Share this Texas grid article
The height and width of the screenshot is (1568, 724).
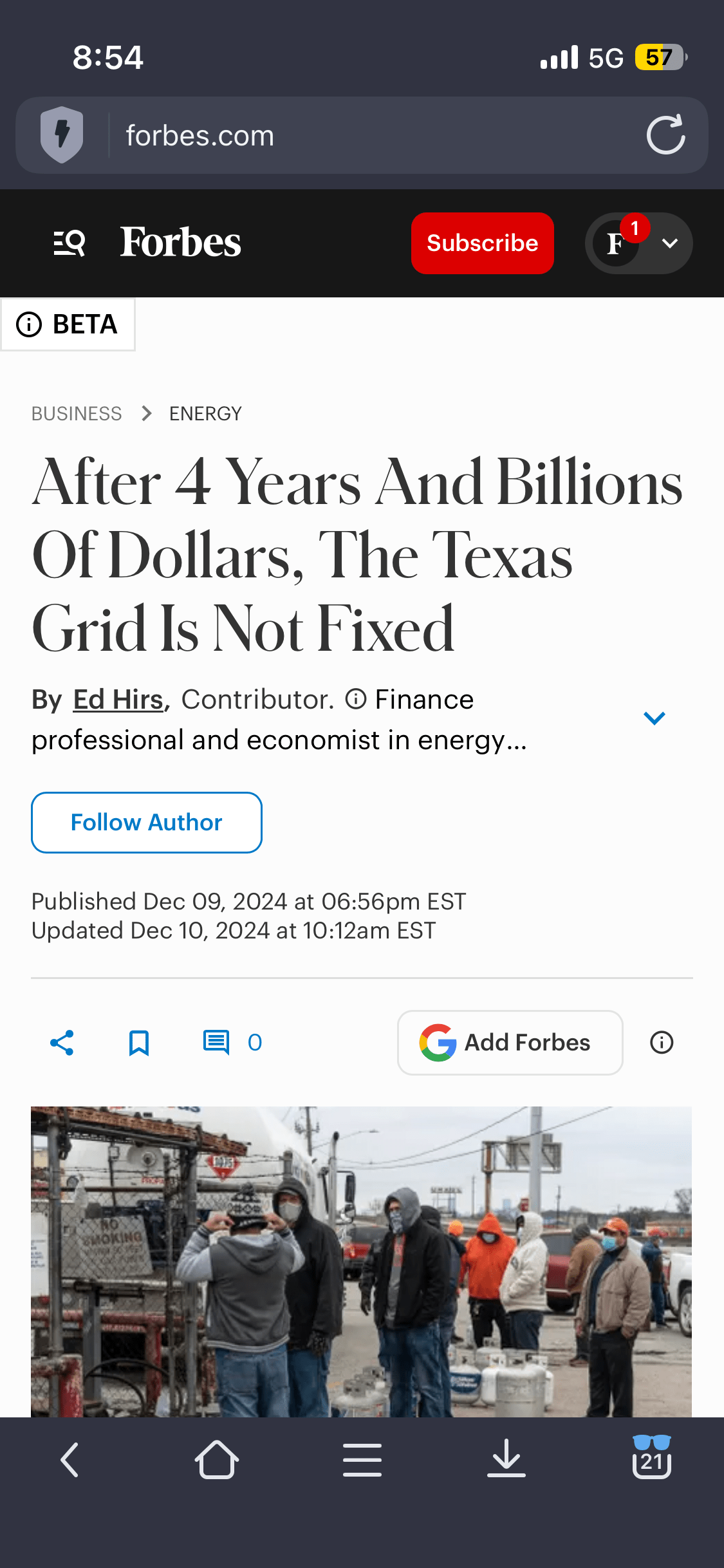[x=62, y=1043]
